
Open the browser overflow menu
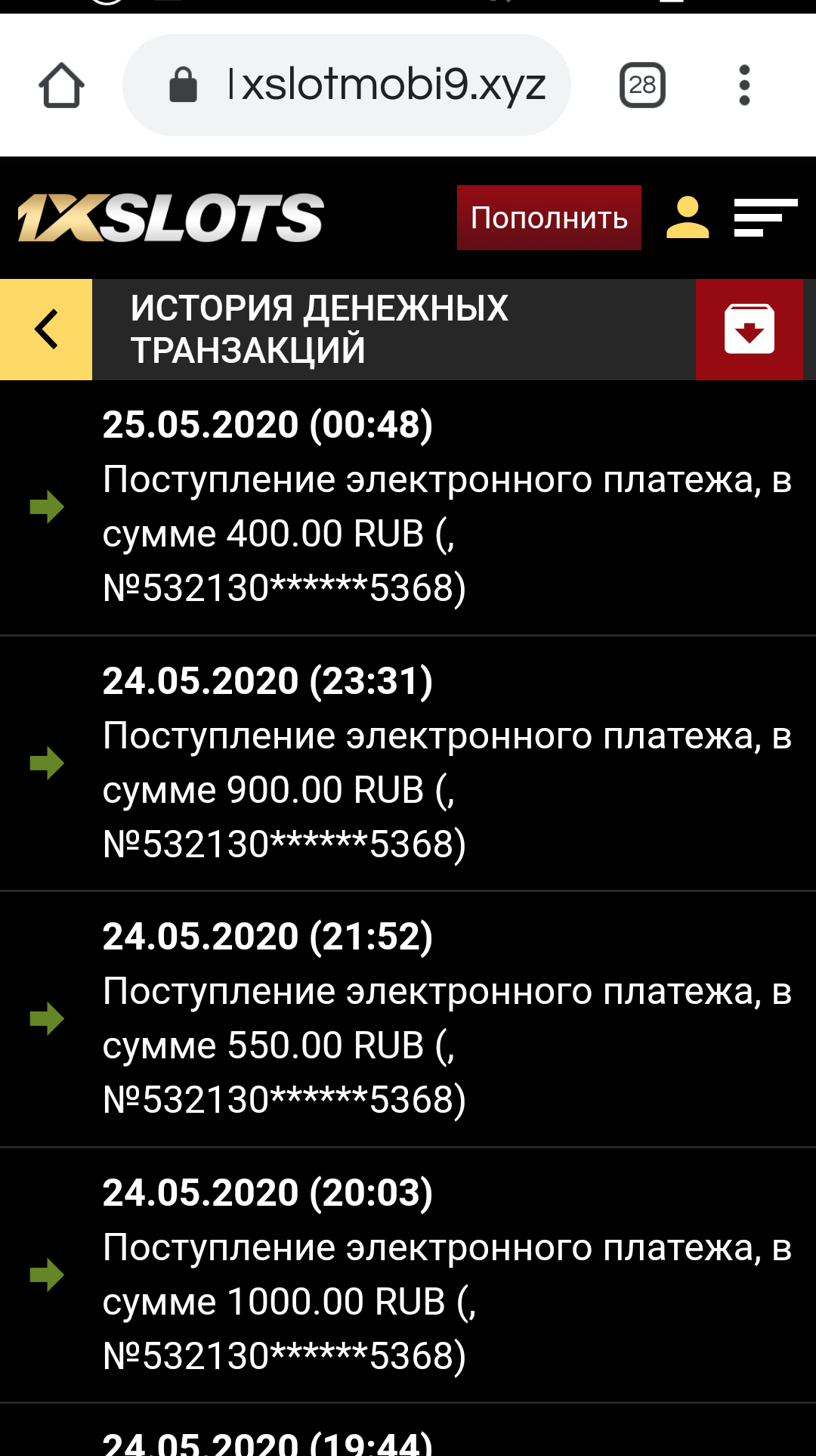click(744, 85)
